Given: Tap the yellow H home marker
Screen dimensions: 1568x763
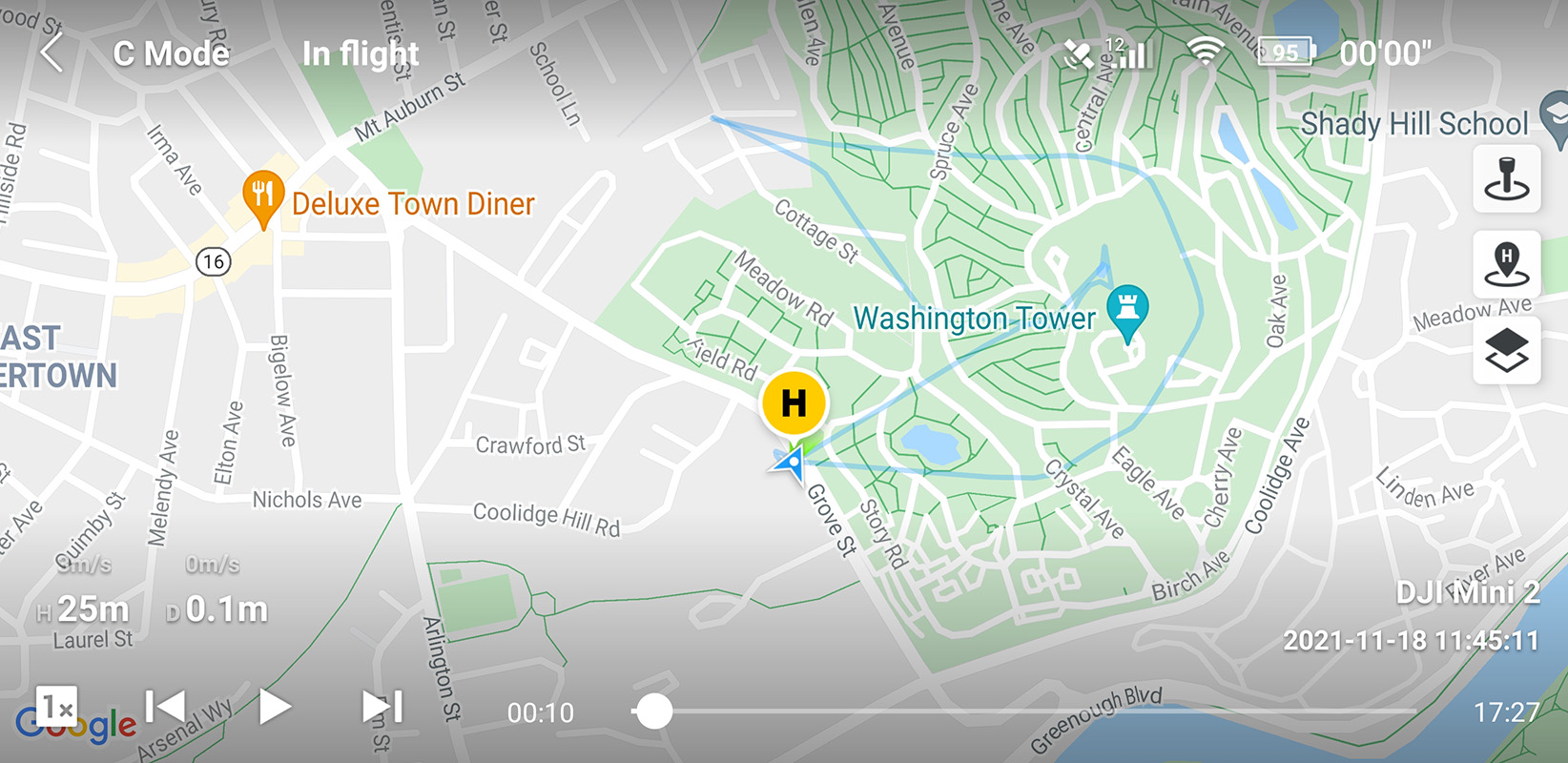Looking at the screenshot, I should pyautogui.click(x=794, y=403).
